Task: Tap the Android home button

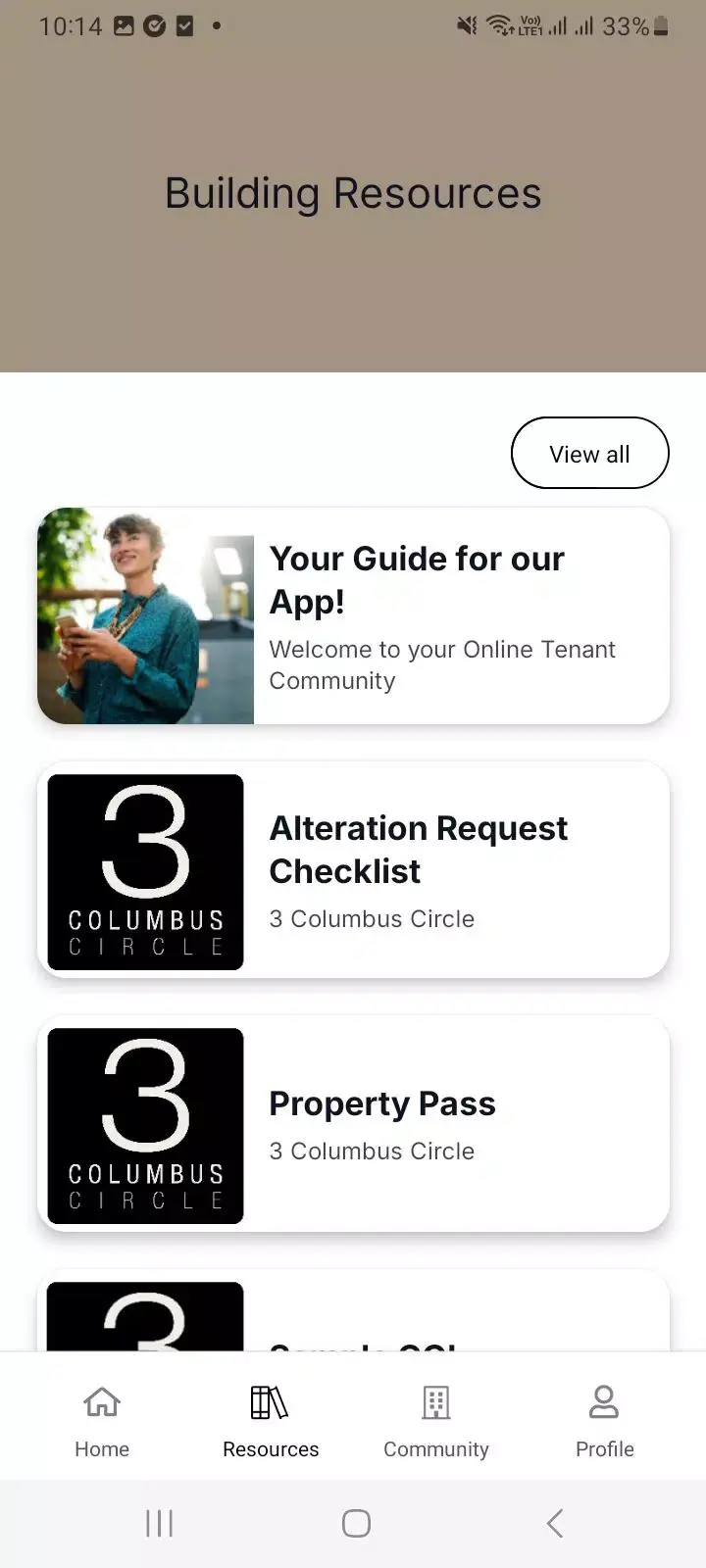Action: [355, 1523]
